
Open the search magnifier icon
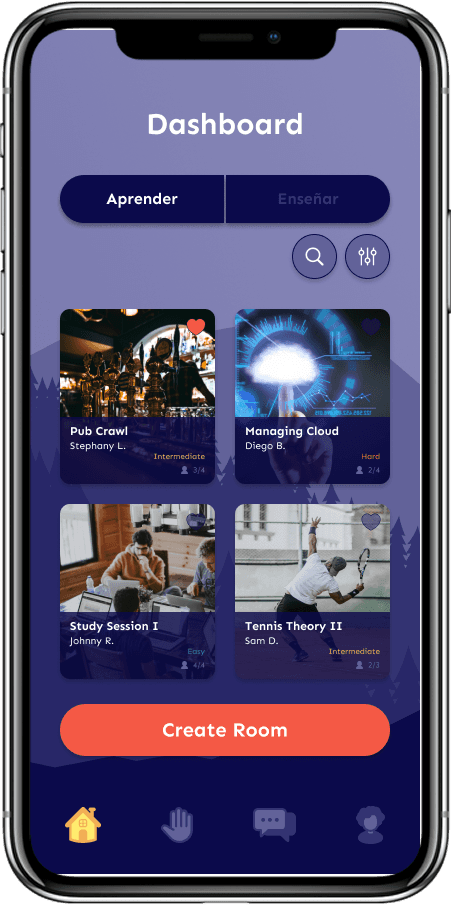pos(314,256)
